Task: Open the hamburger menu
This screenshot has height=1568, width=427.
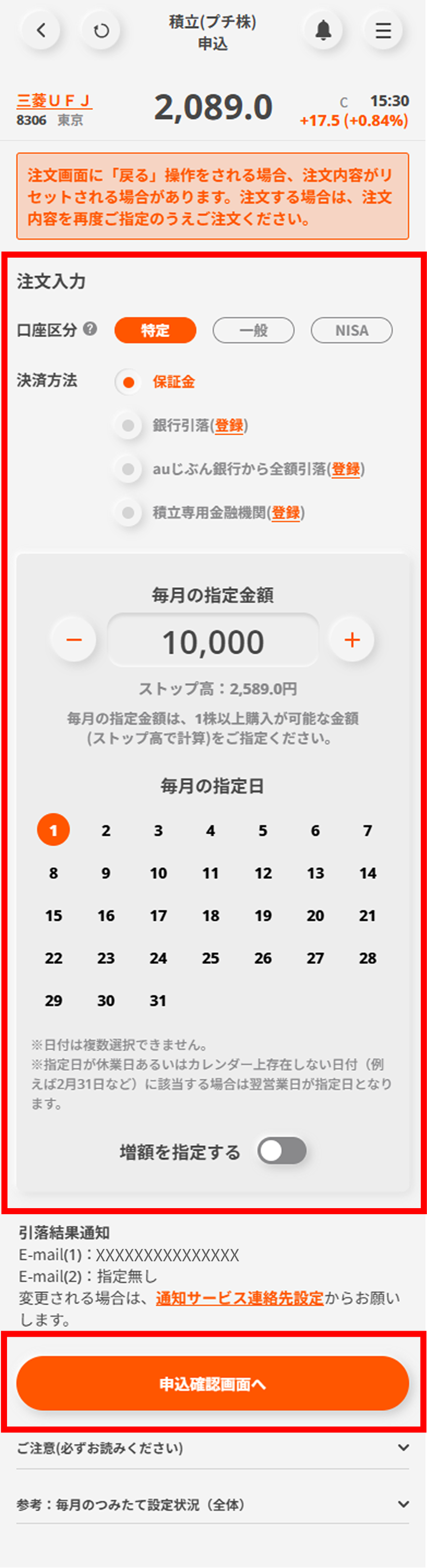Action: coord(382,30)
